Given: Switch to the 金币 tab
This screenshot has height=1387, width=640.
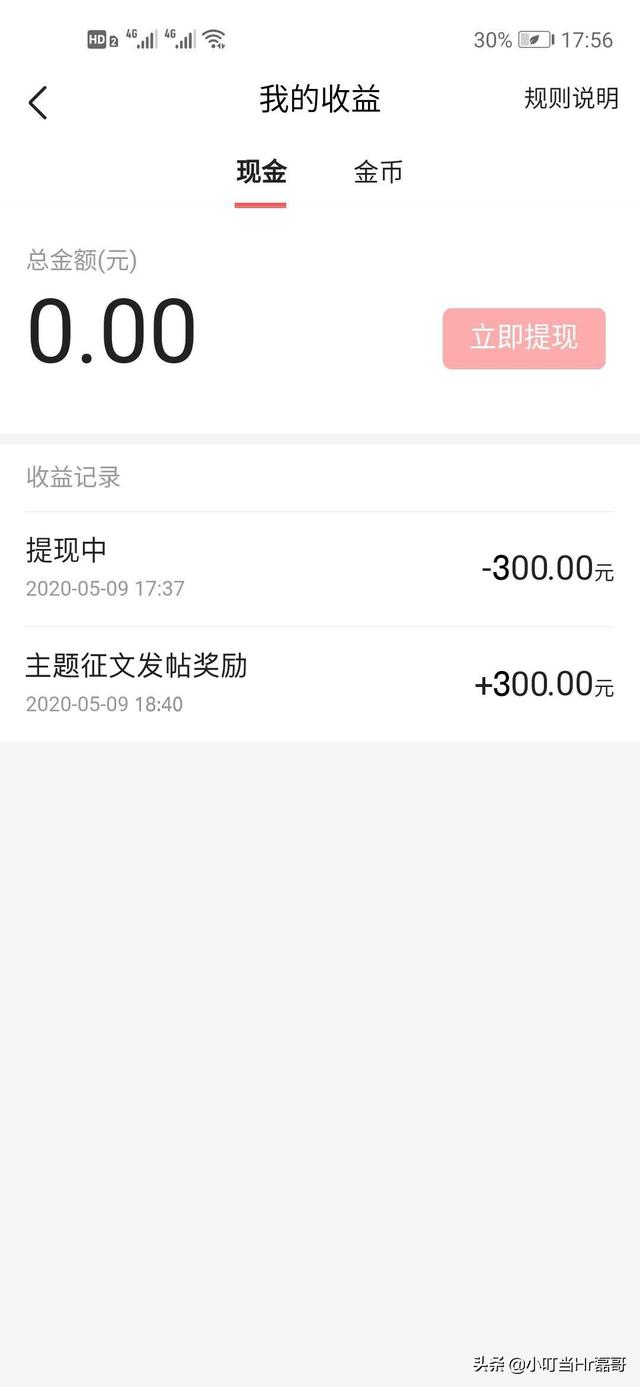Looking at the screenshot, I should tap(378, 173).
